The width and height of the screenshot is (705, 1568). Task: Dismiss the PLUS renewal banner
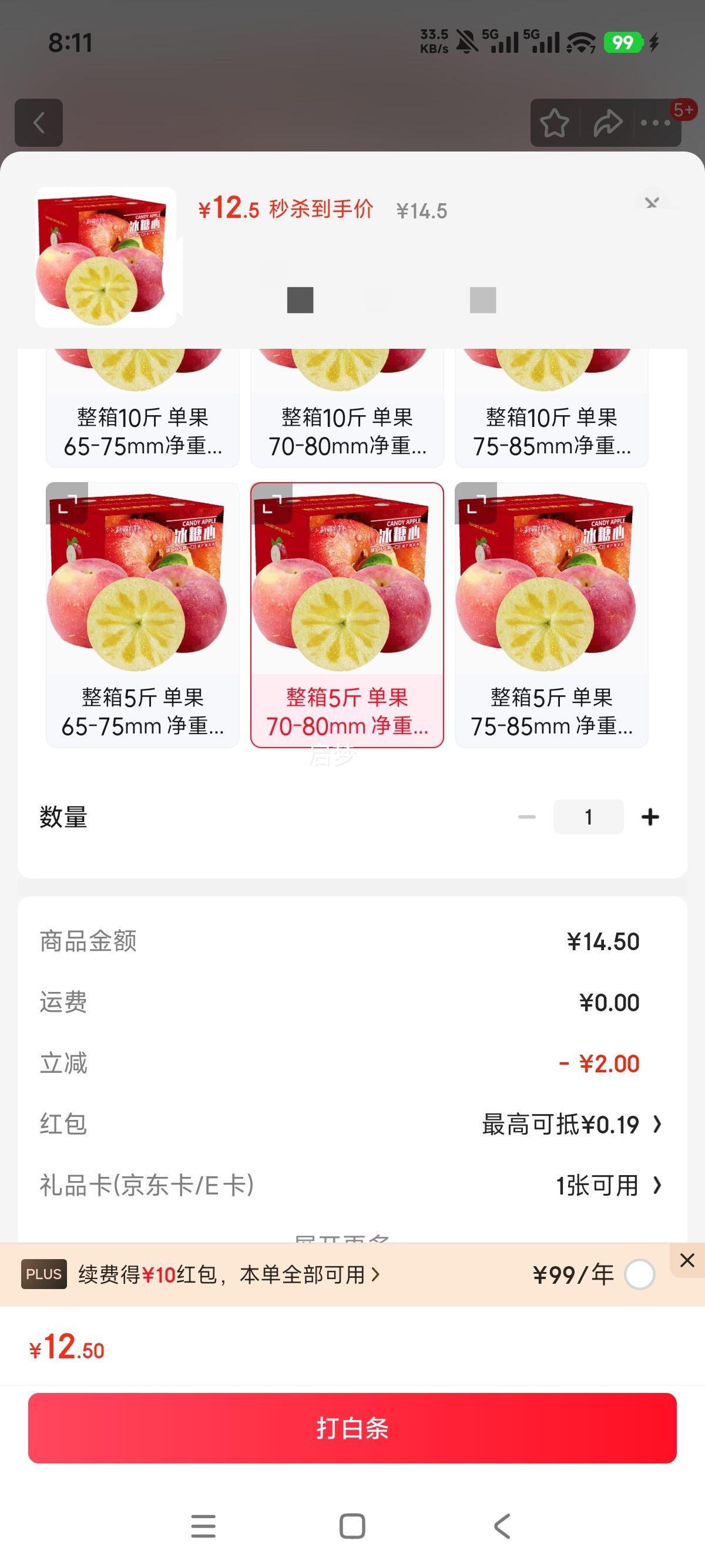687,1260
